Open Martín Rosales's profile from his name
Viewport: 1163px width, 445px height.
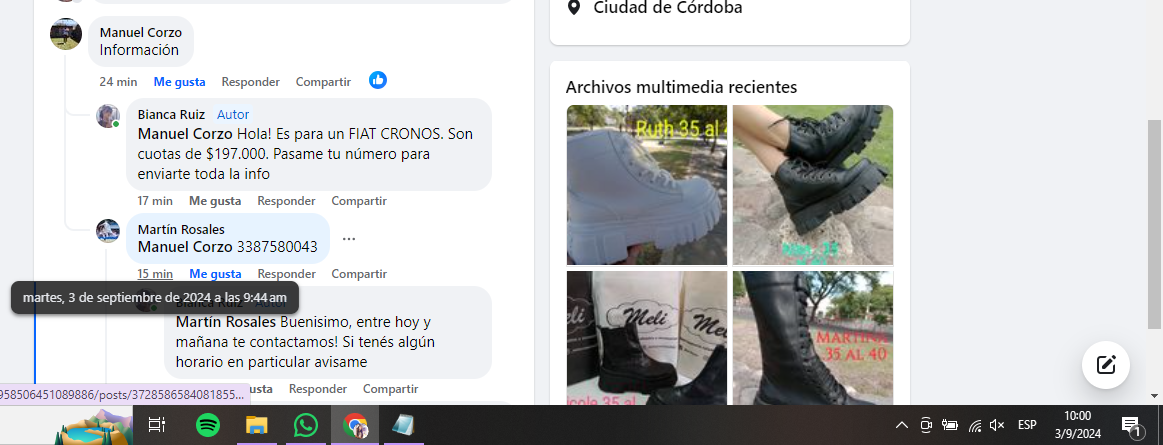pos(181,230)
